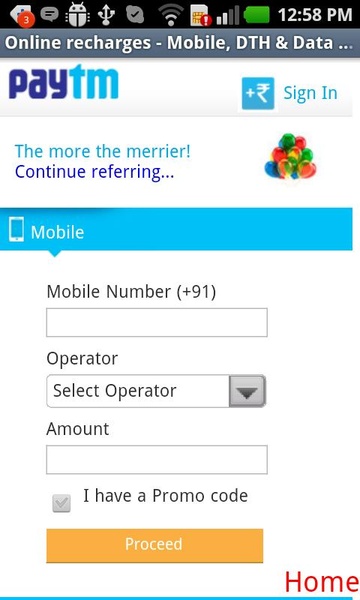The width and height of the screenshot is (360, 600).
Task: Open the add money rupee icon
Action: [258, 93]
